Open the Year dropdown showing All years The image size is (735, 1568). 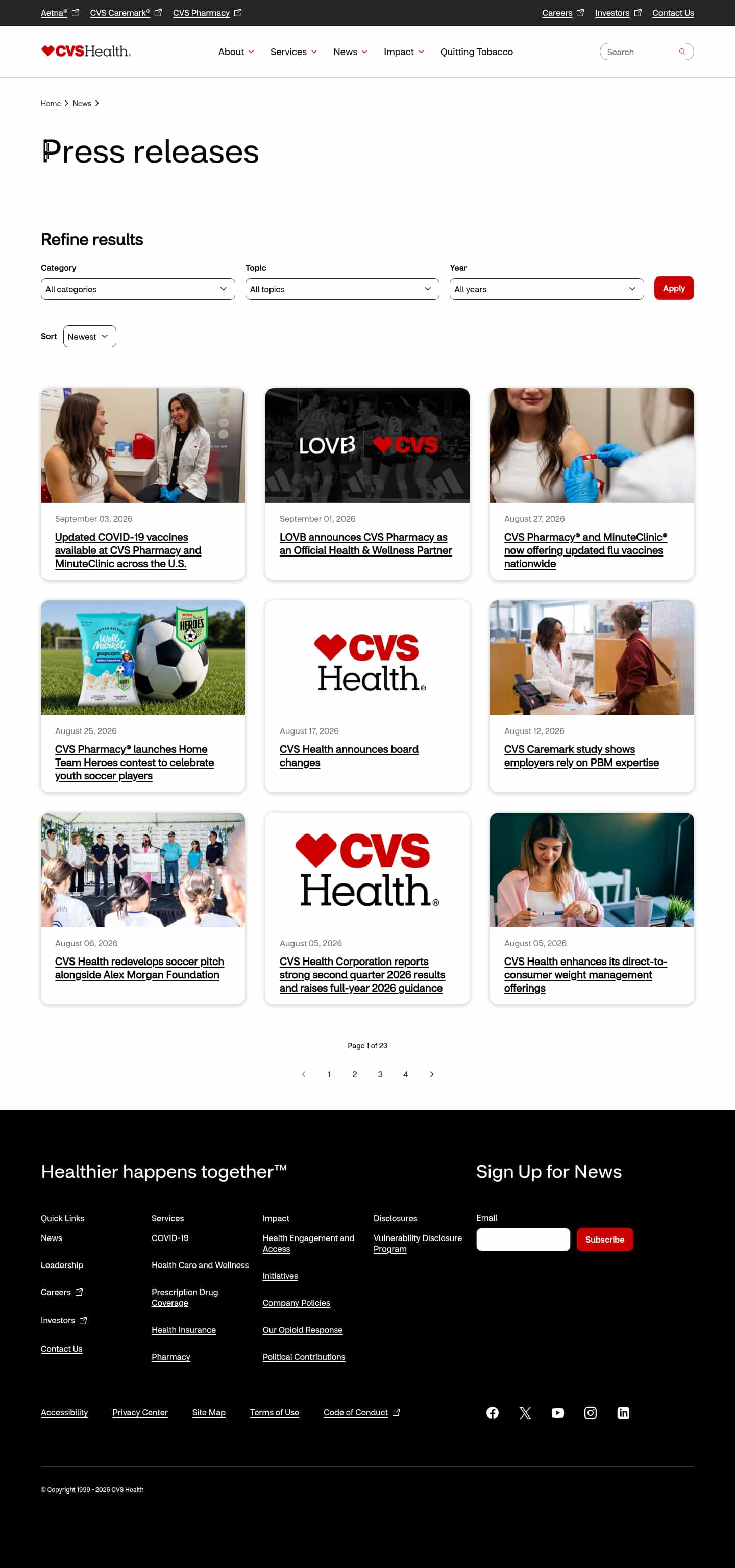[x=546, y=289]
